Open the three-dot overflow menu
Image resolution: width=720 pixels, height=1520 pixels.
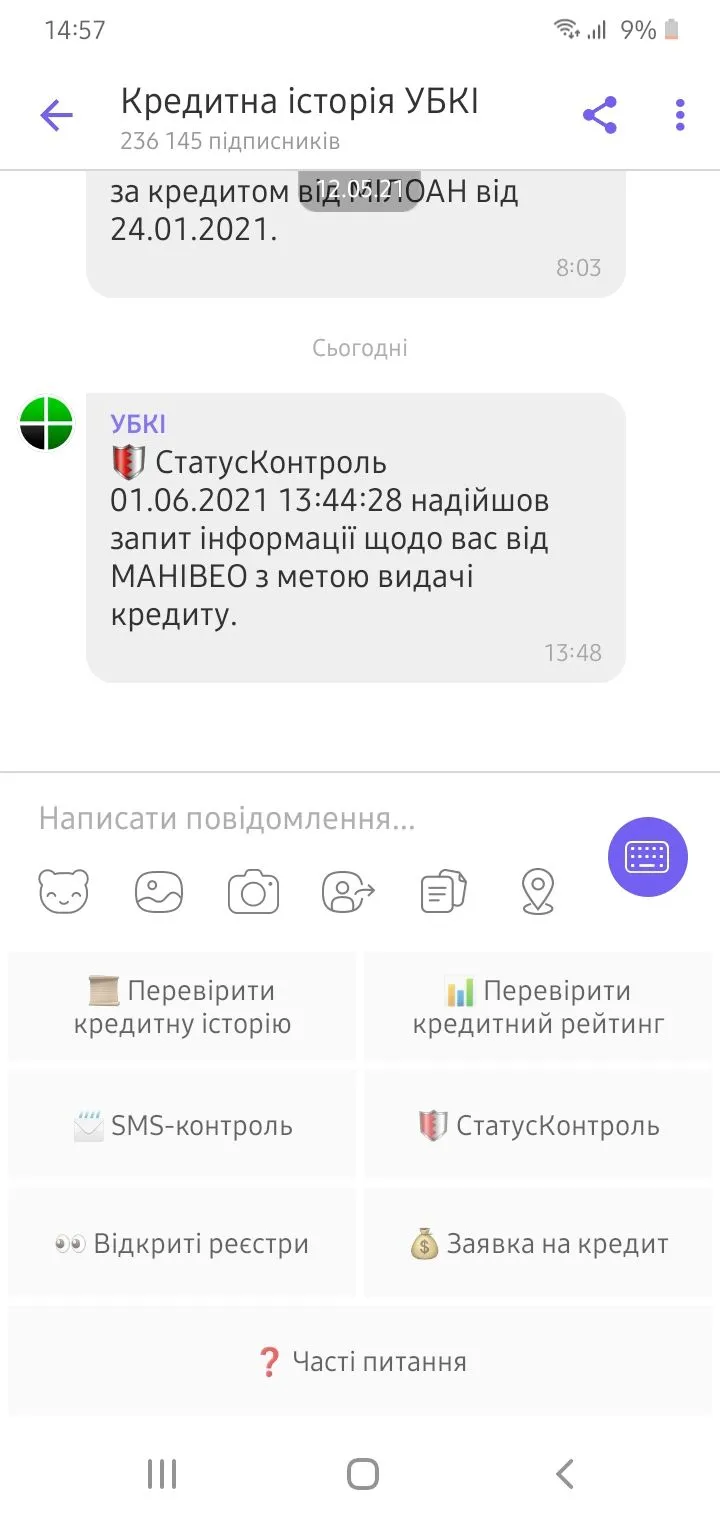click(x=680, y=116)
